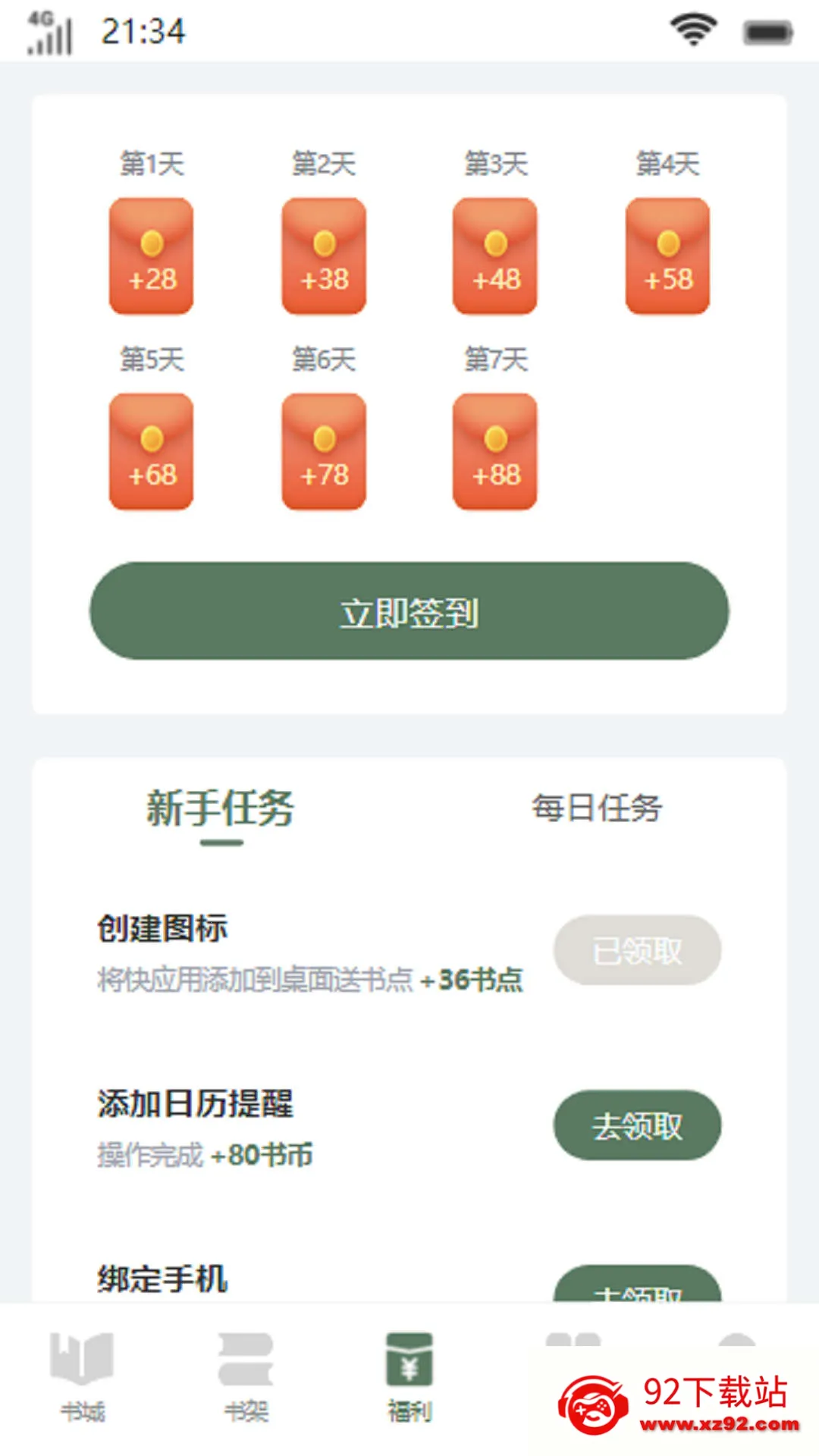Tap the 立即签到 check-in button
The image size is (819, 1456).
click(409, 611)
